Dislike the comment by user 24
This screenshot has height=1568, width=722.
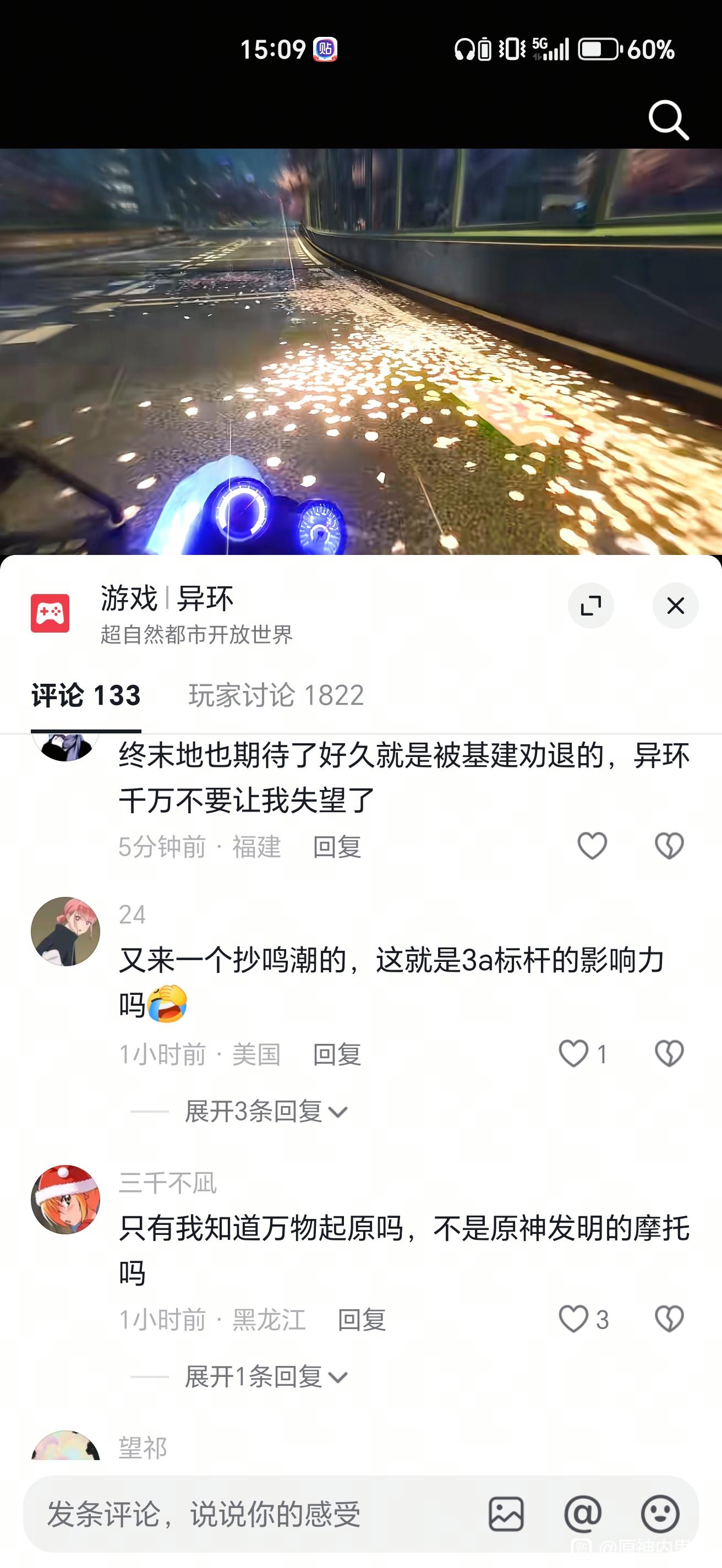click(x=669, y=1054)
